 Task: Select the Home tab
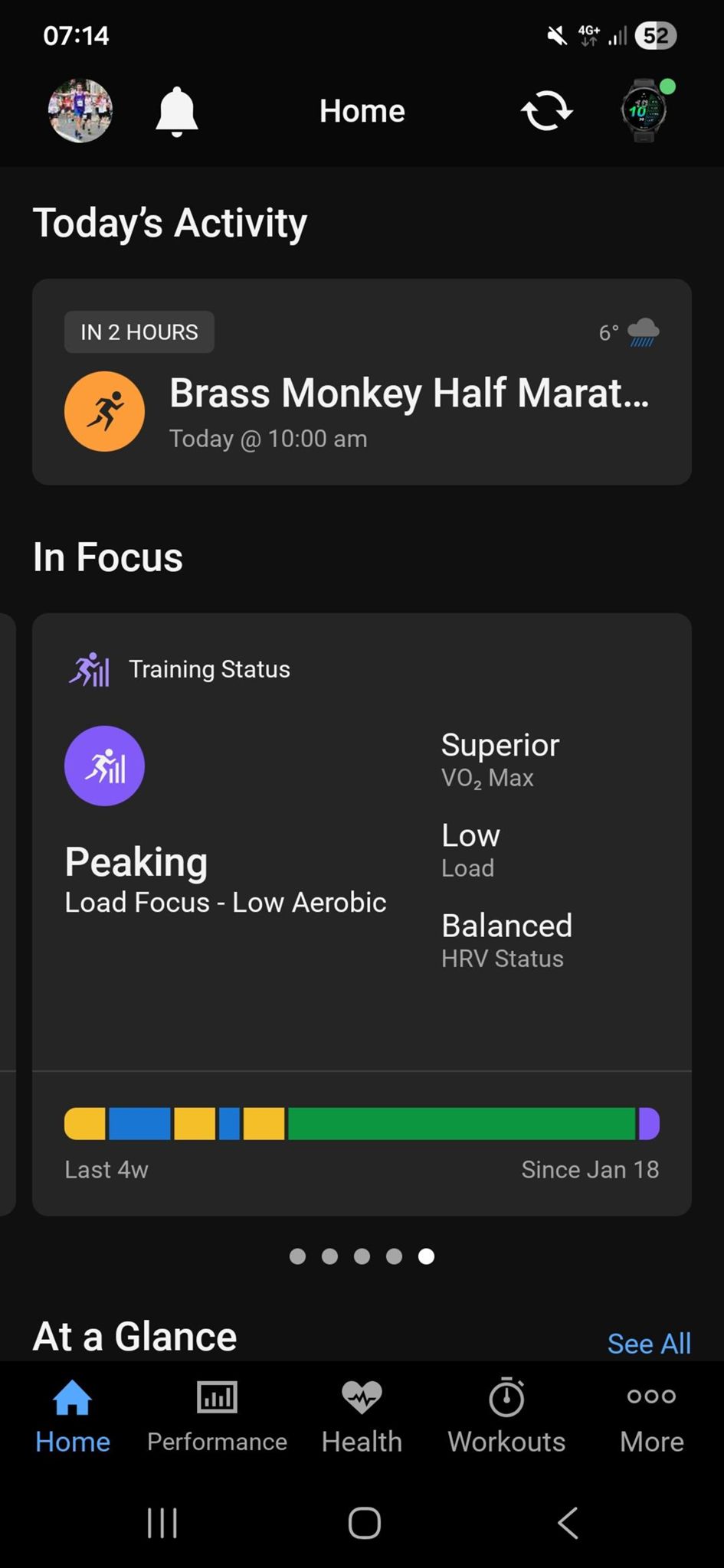[x=73, y=1416]
